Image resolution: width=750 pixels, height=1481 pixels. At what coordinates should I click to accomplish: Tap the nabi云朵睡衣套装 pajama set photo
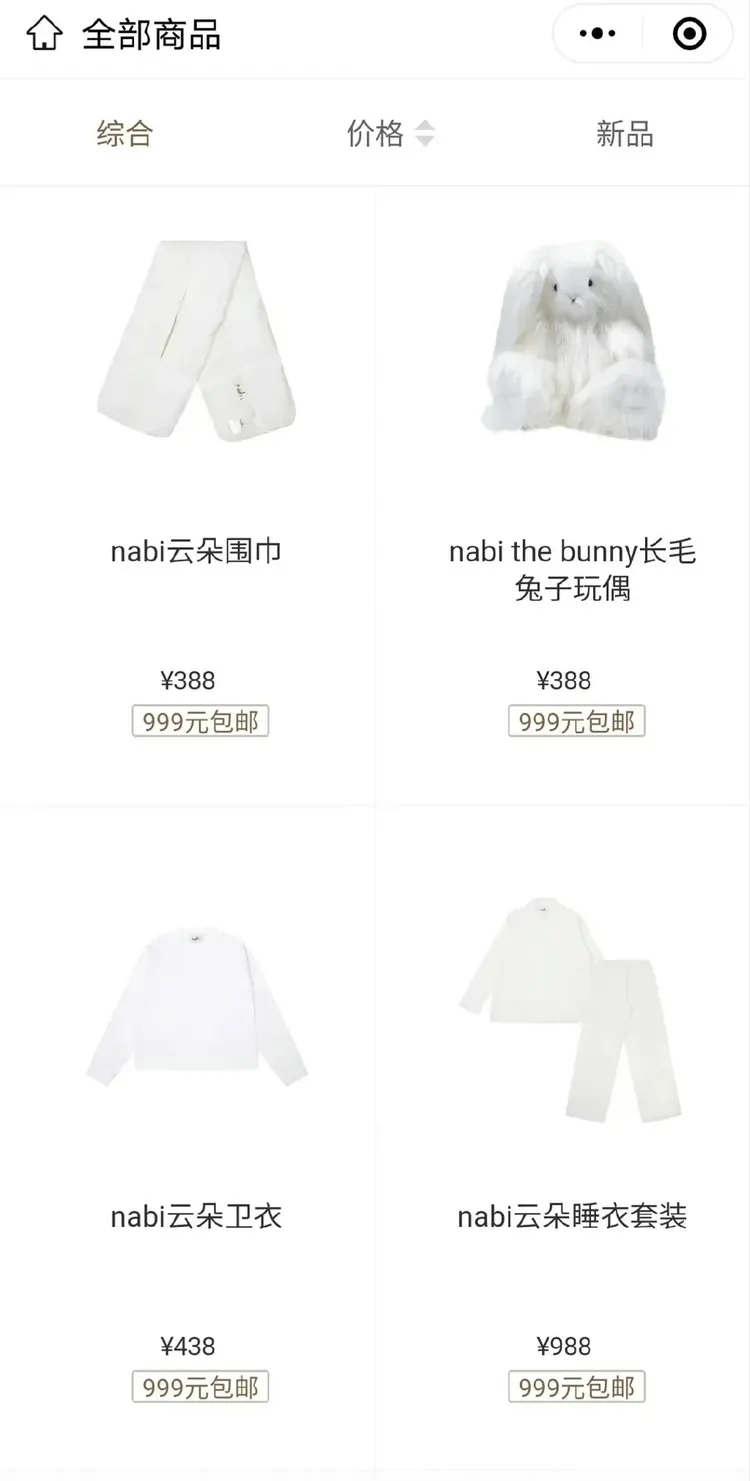tap(572, 1010)
